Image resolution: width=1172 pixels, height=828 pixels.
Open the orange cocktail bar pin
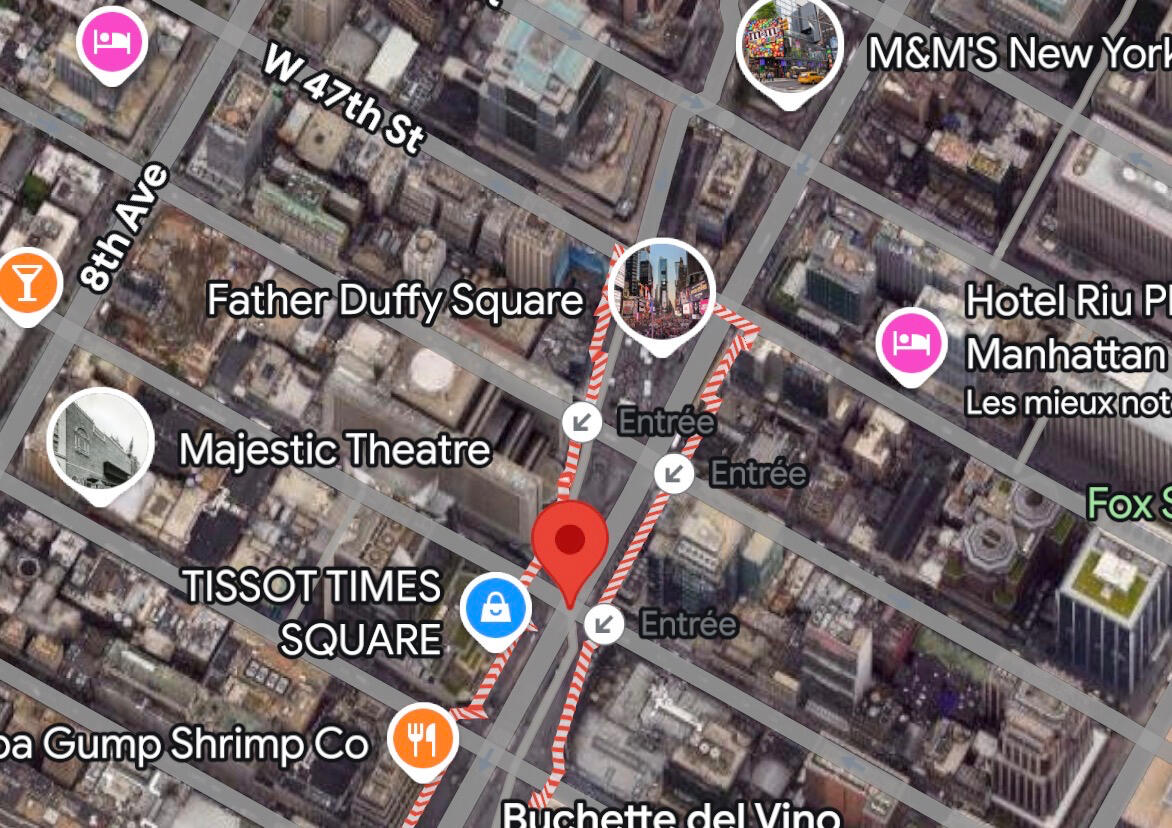[27, 283]
